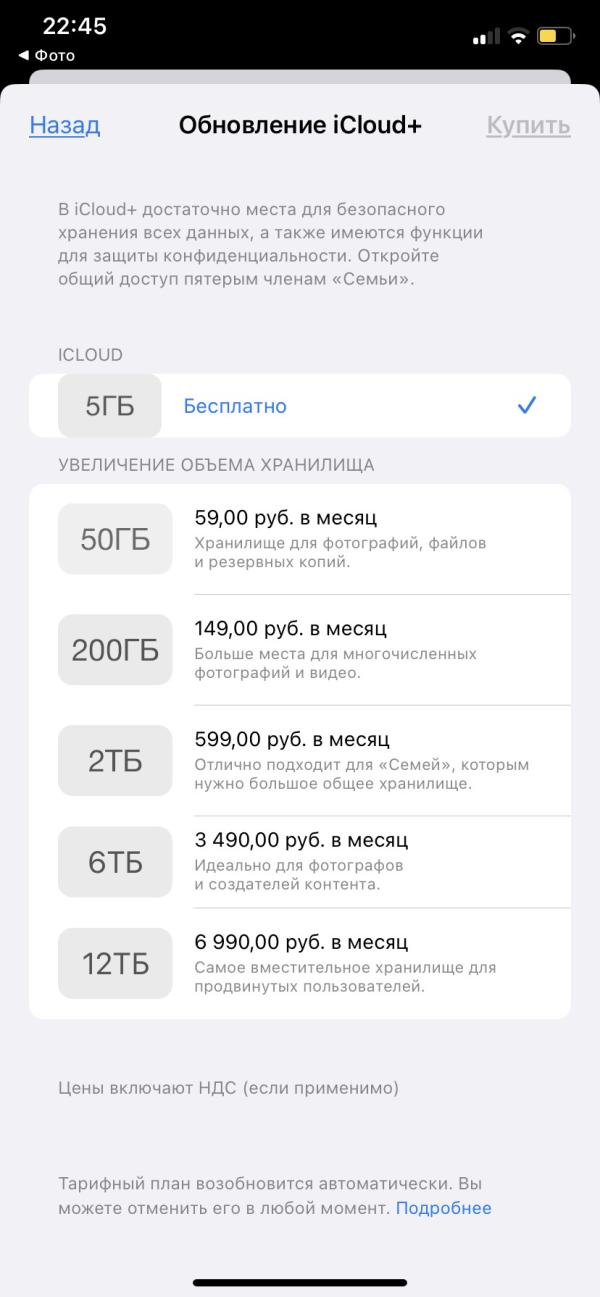
Task: Tap the Купить button
Action: tap(528, 125)
